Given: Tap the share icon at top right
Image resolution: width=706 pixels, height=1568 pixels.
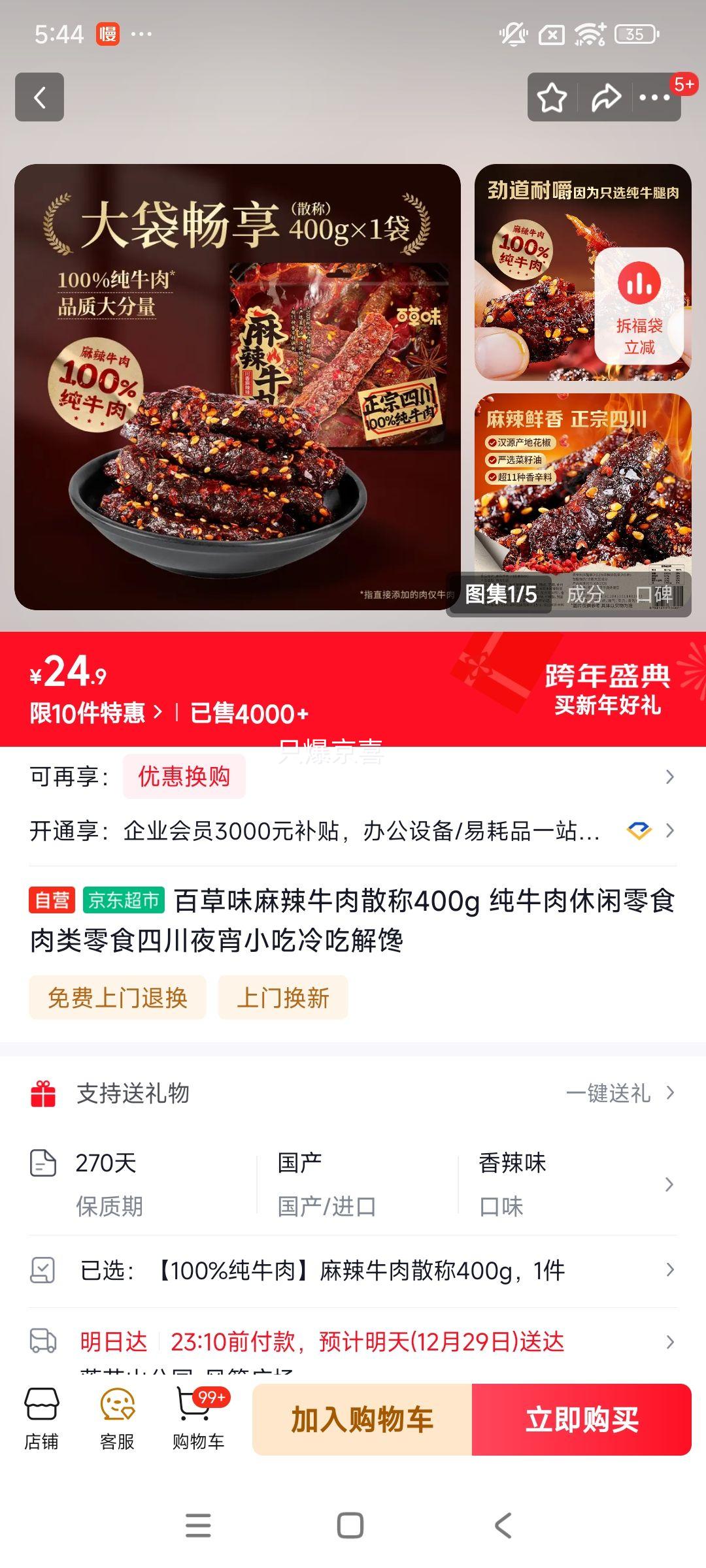Looking at the screenshot, I should pos(605,97).
